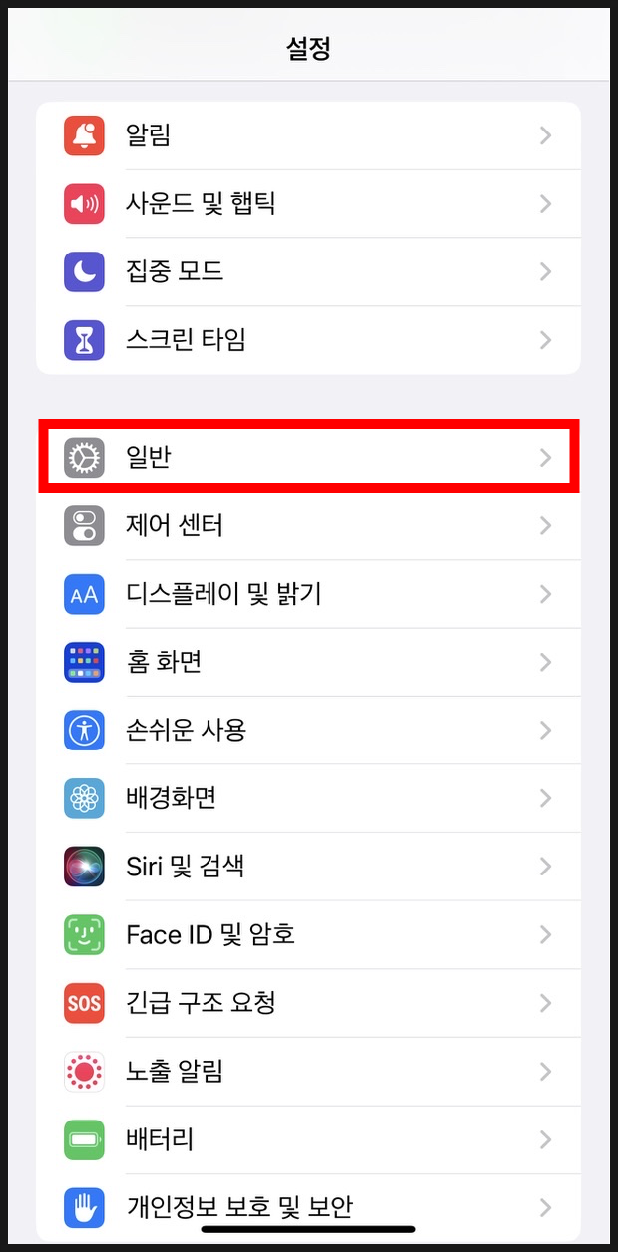This screenshot has width=618, height=1252.
Task: Go to 노출 알림 settings
Action: click(308, 1071)
